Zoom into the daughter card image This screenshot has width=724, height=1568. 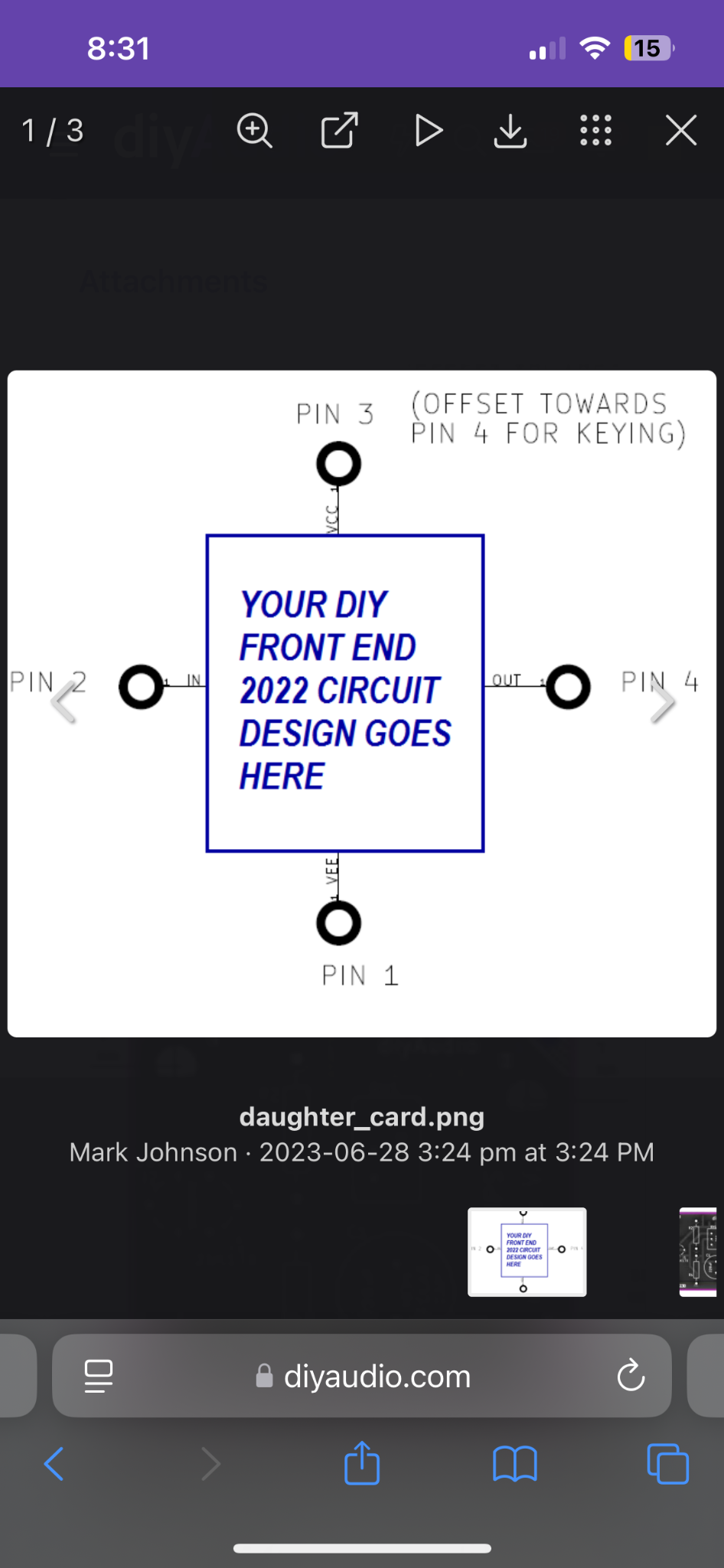255,130
